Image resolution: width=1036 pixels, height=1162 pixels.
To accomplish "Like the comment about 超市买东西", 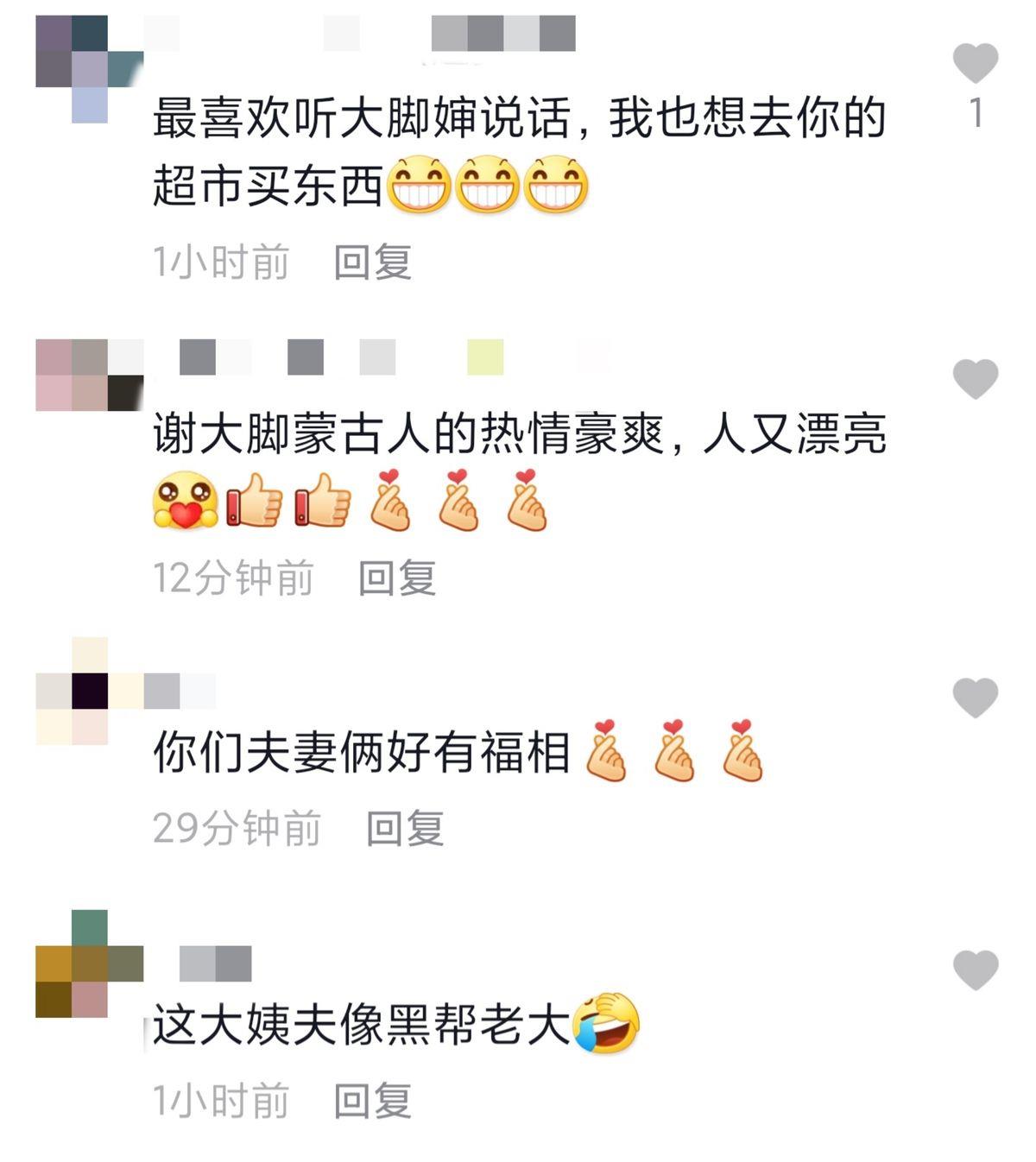I will [975, 63].
